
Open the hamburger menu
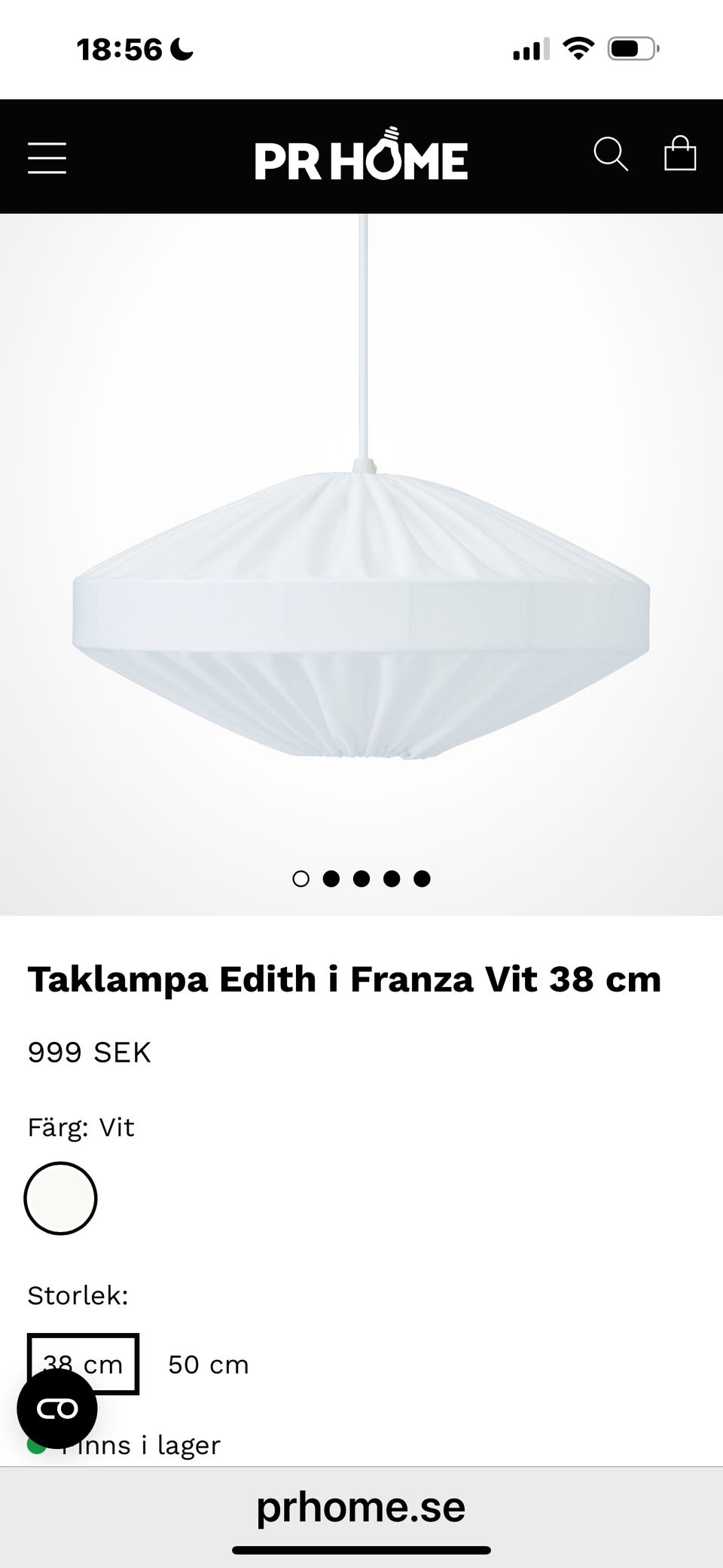click(x=47, y=158)
